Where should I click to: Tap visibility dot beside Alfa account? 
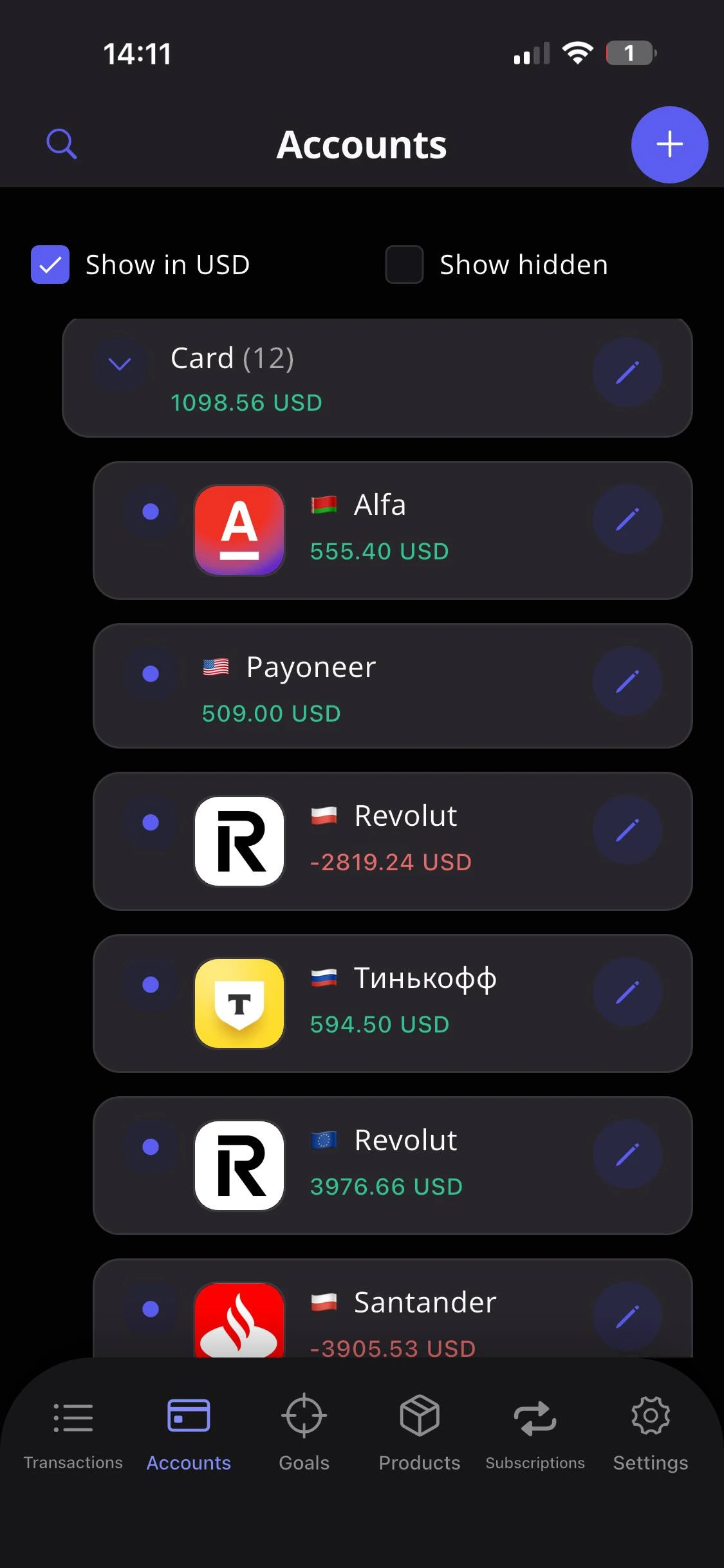point(151,511)
